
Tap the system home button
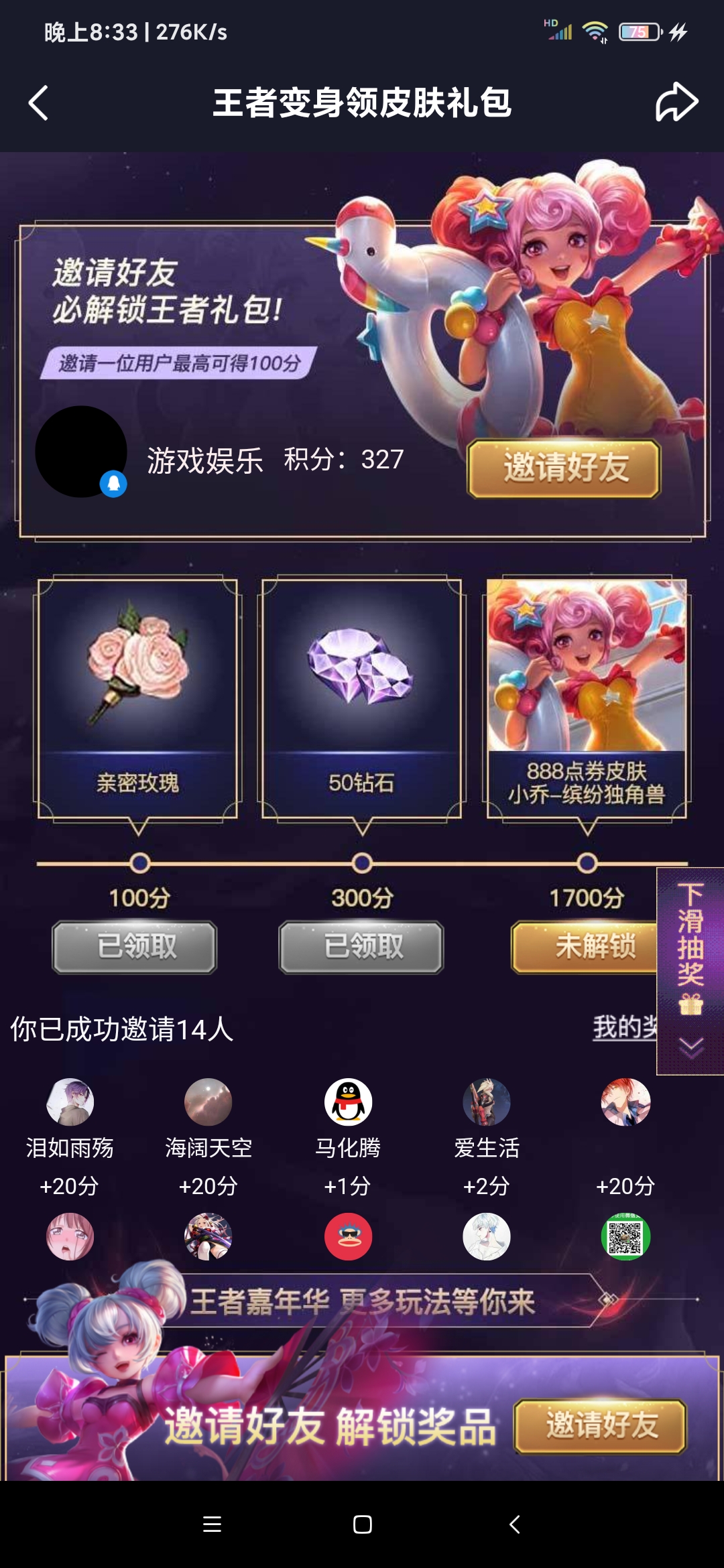tap(362, 1524)
